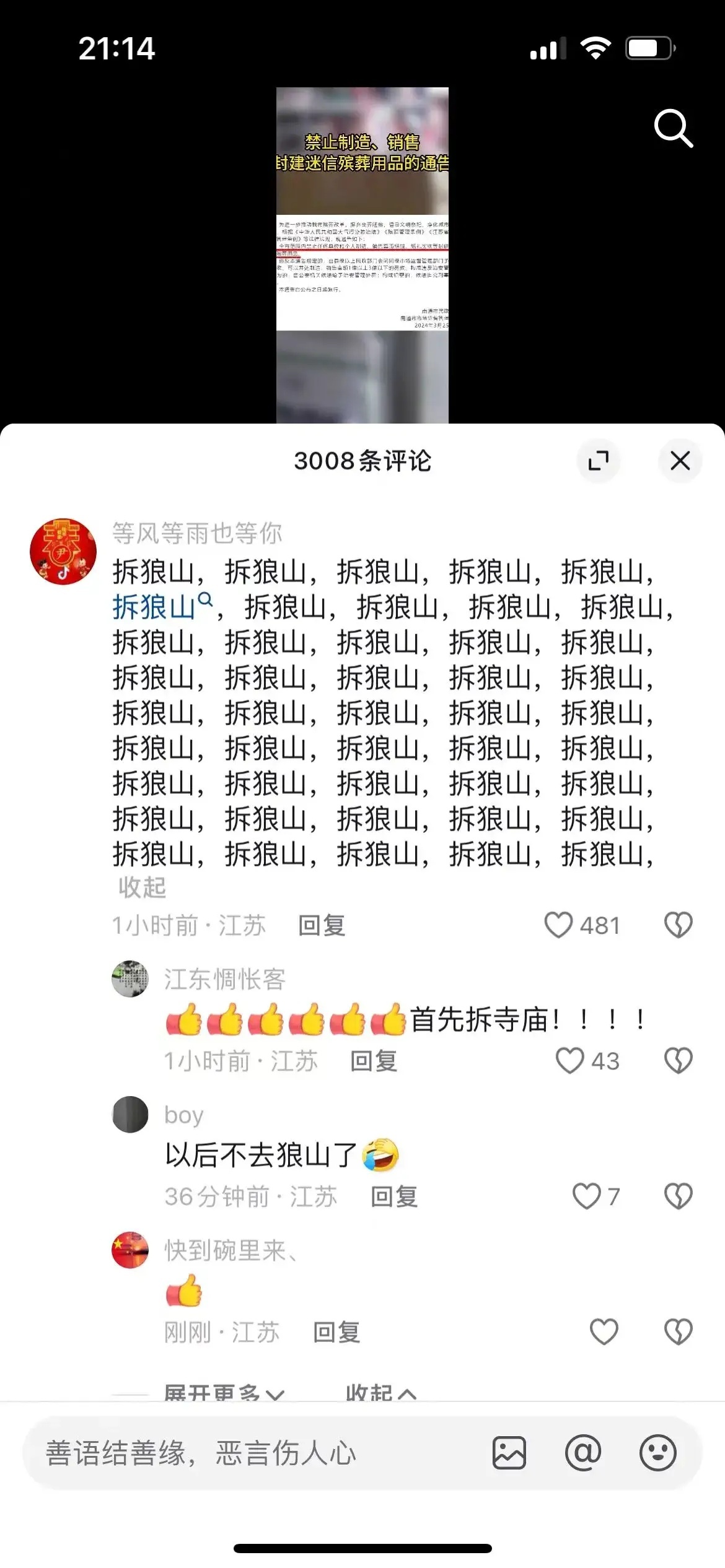Expand more replies with 展开更多

pyautogui.click(x=223, y=1393)
